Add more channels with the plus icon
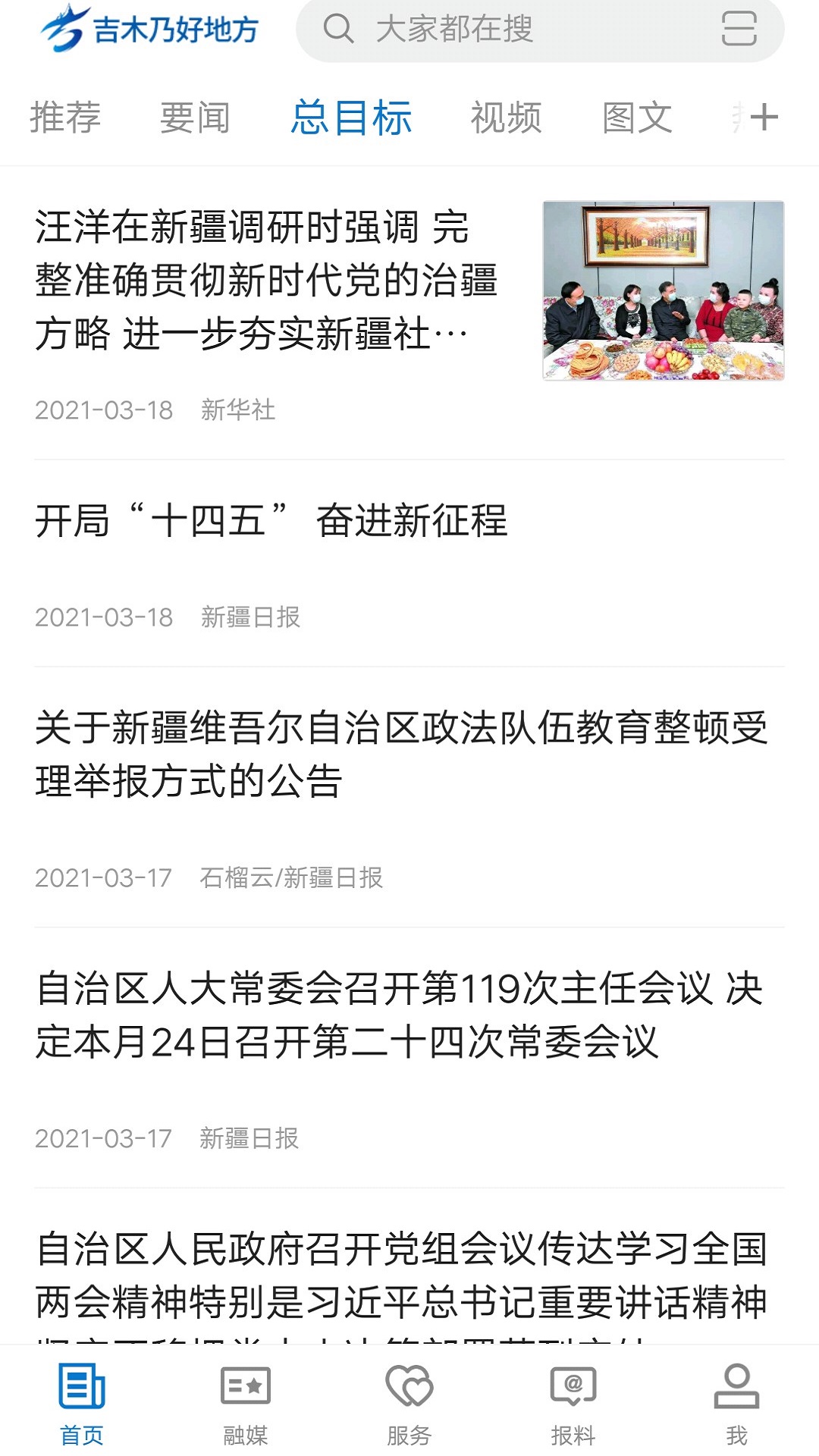819x1456 pixels. [x=764, y=118]
